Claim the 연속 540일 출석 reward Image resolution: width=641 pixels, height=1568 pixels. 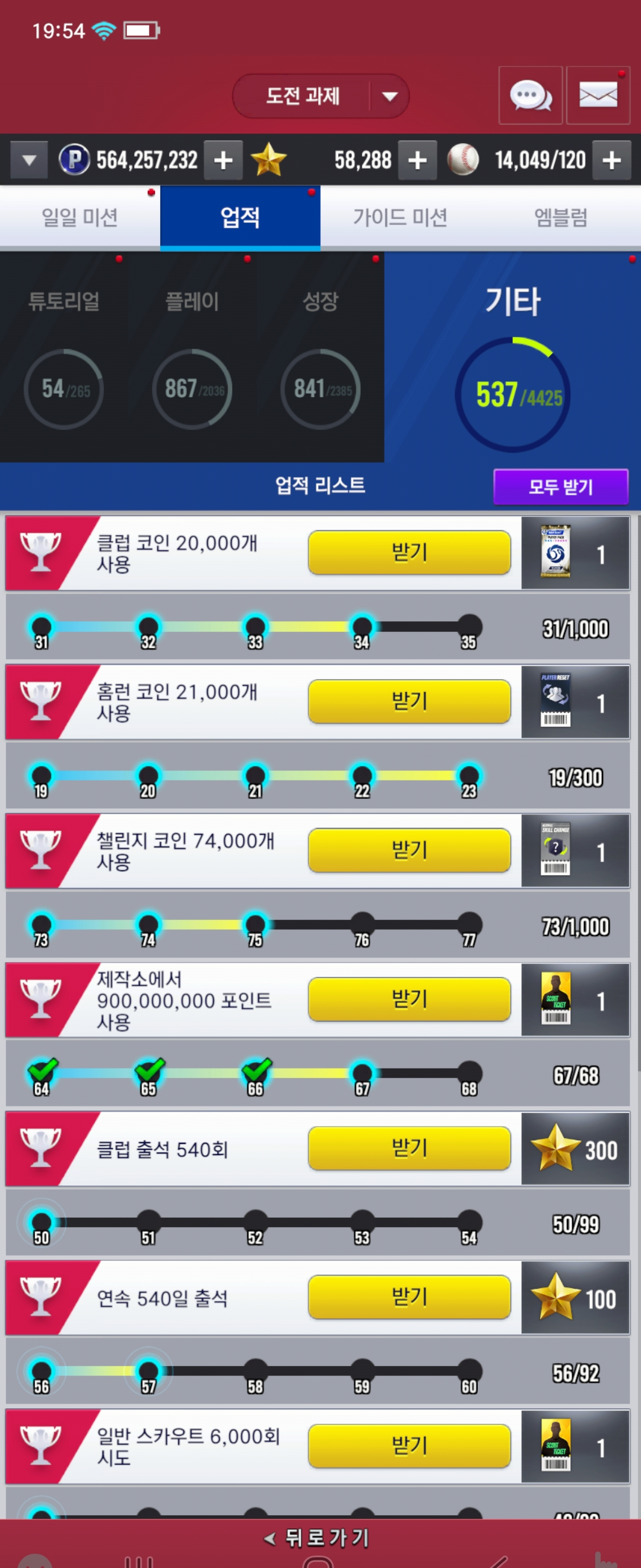(x=410, y=1297)
